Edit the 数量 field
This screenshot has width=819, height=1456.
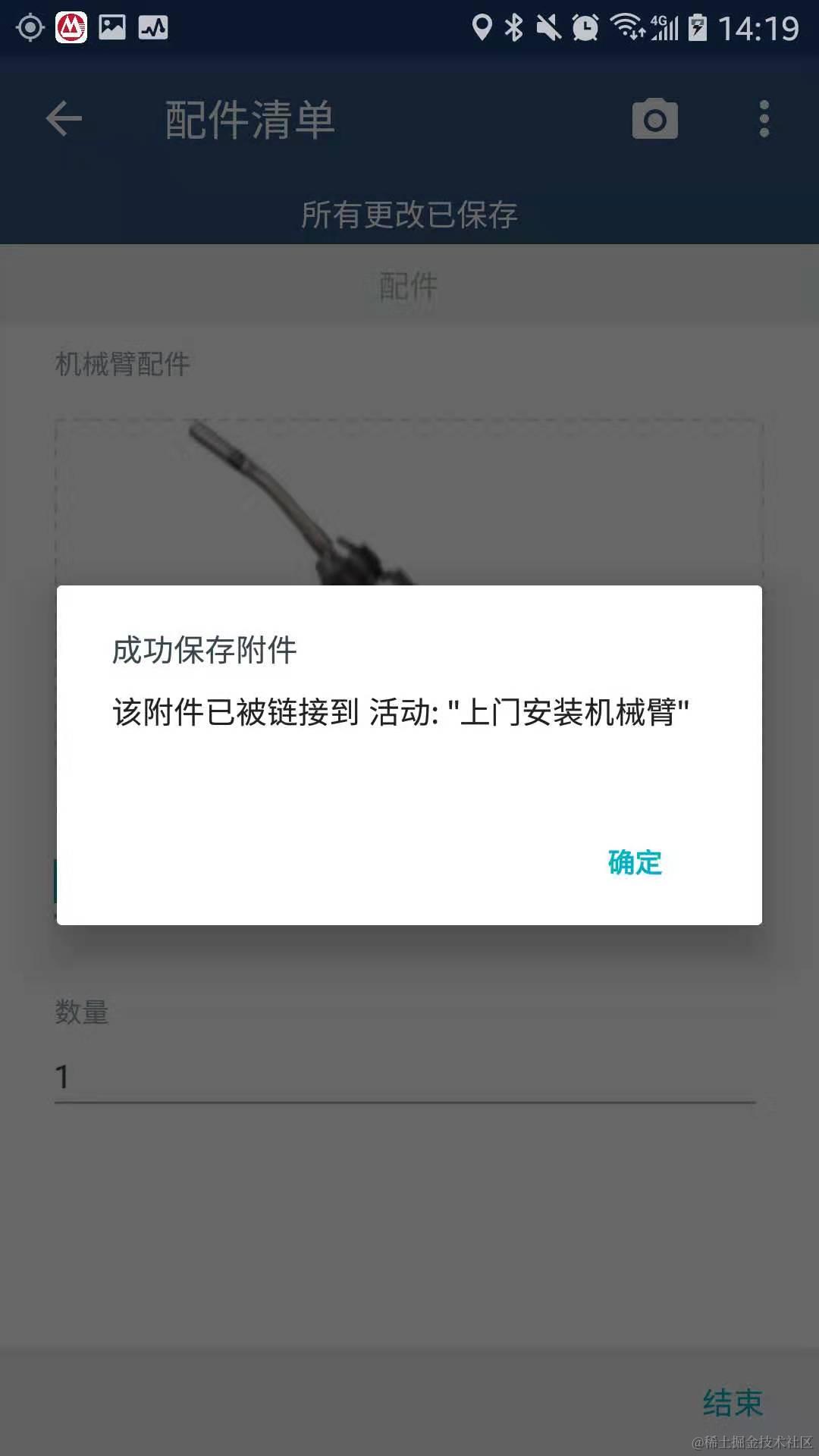coord(405,1077)
